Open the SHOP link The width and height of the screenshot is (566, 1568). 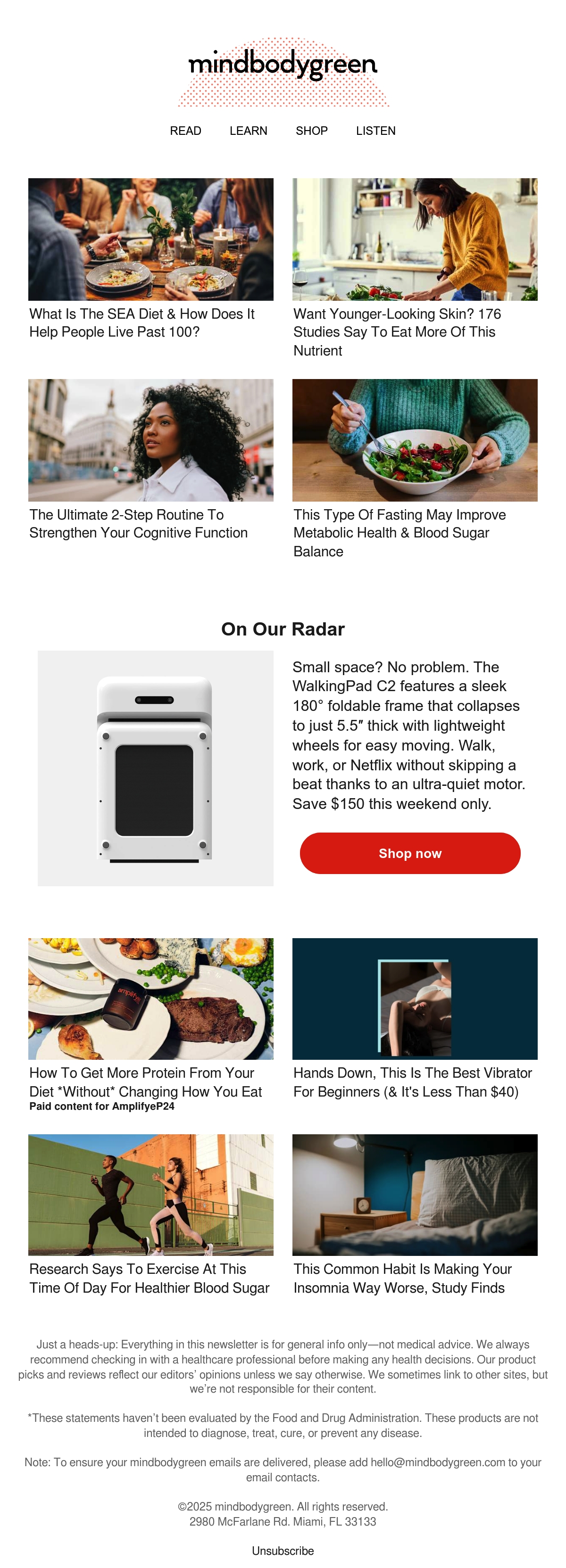[311, 131]
